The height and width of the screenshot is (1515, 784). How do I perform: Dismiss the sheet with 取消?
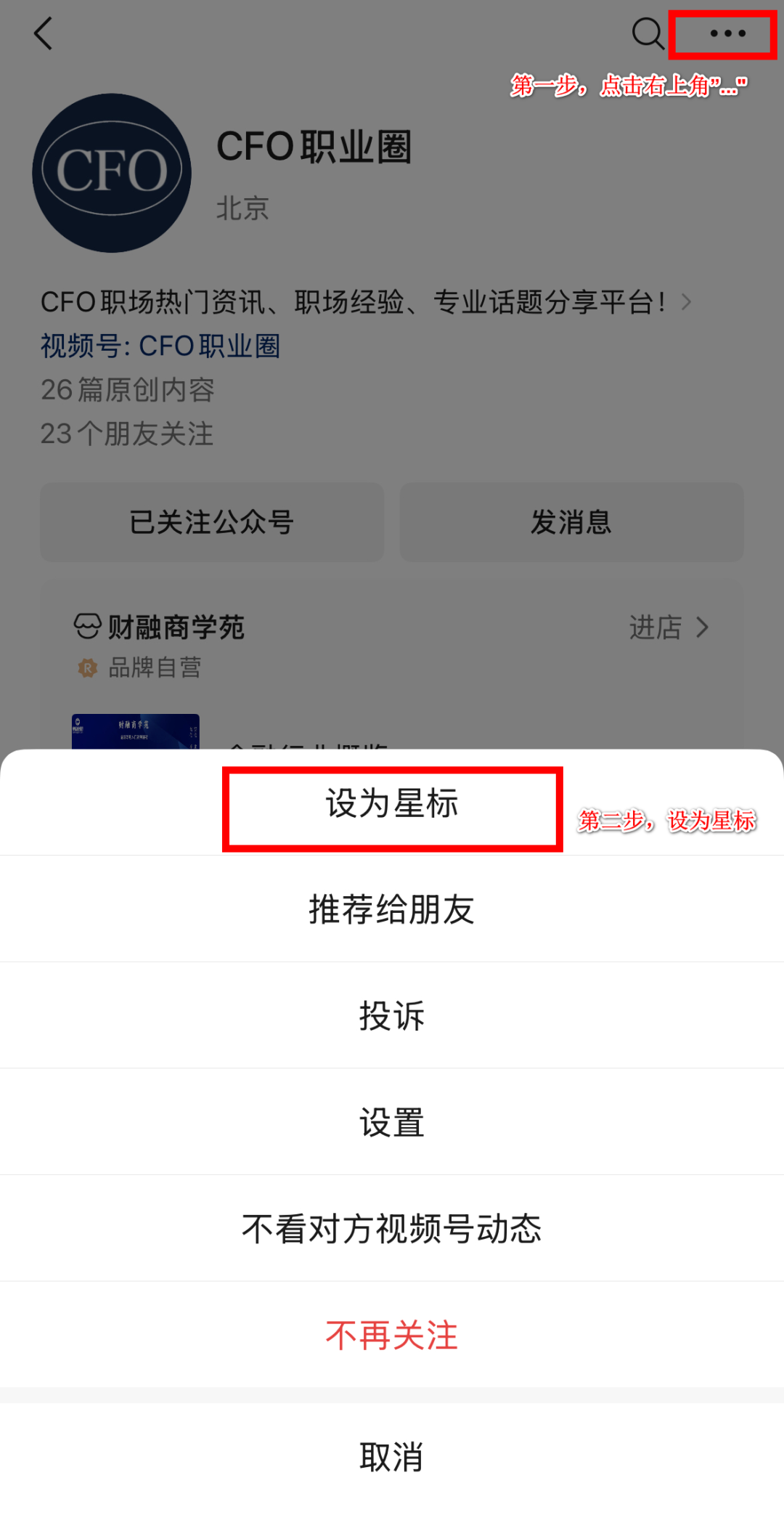(392, 1457)
